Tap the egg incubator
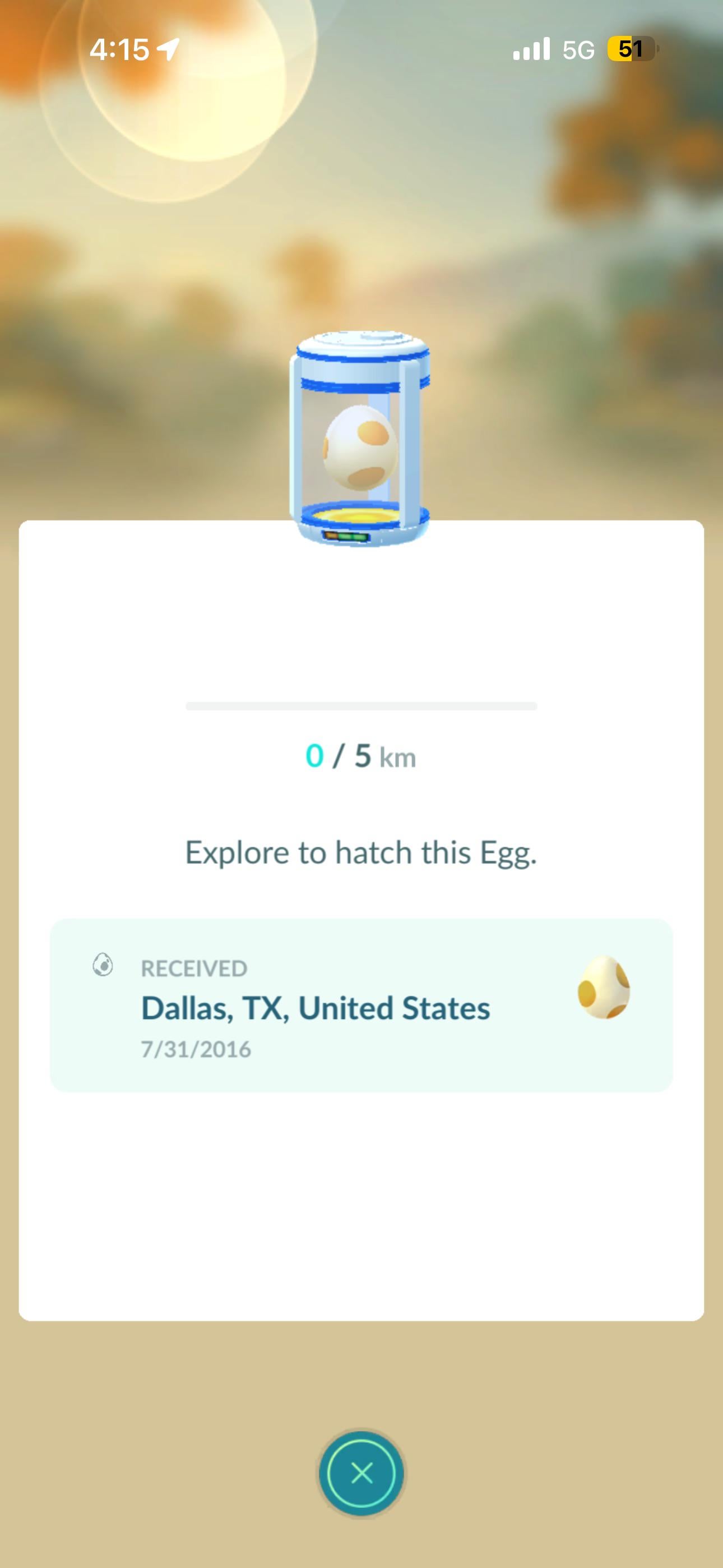723x1568 pixels. point(360,437)
